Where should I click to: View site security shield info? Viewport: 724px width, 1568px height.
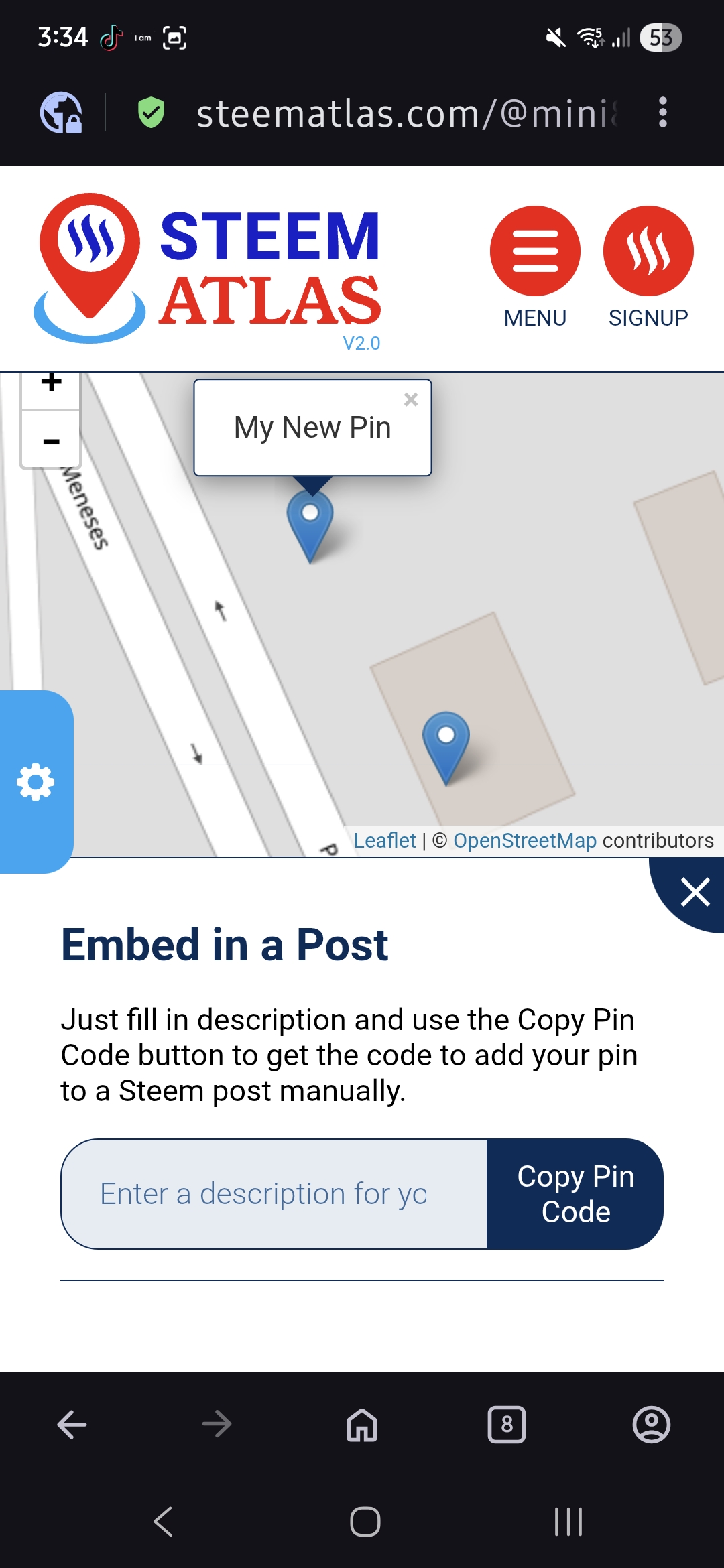[151, 113]
